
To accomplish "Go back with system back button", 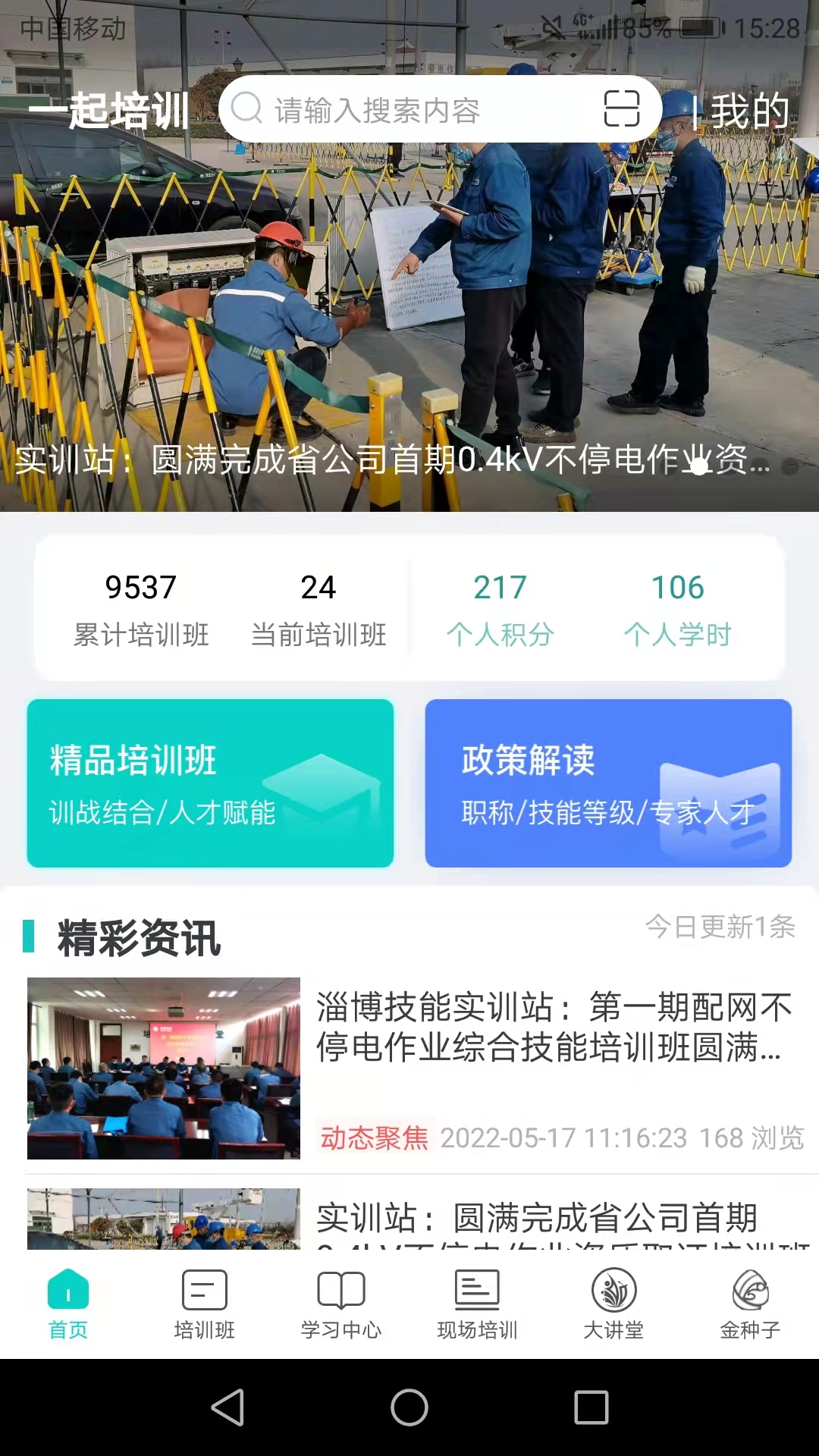I will point(227,1407).
